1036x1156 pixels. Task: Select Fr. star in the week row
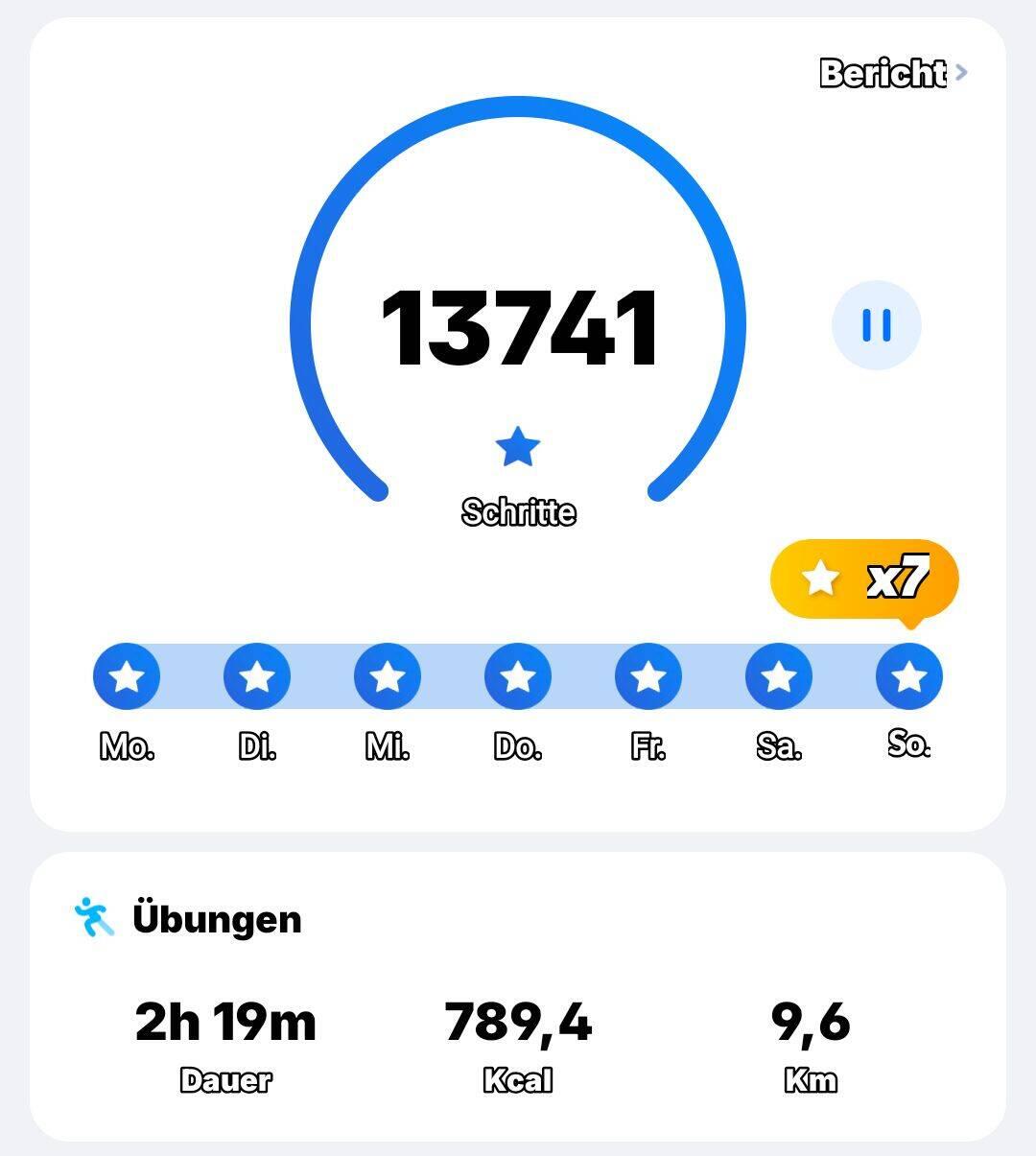pos(648,677)
